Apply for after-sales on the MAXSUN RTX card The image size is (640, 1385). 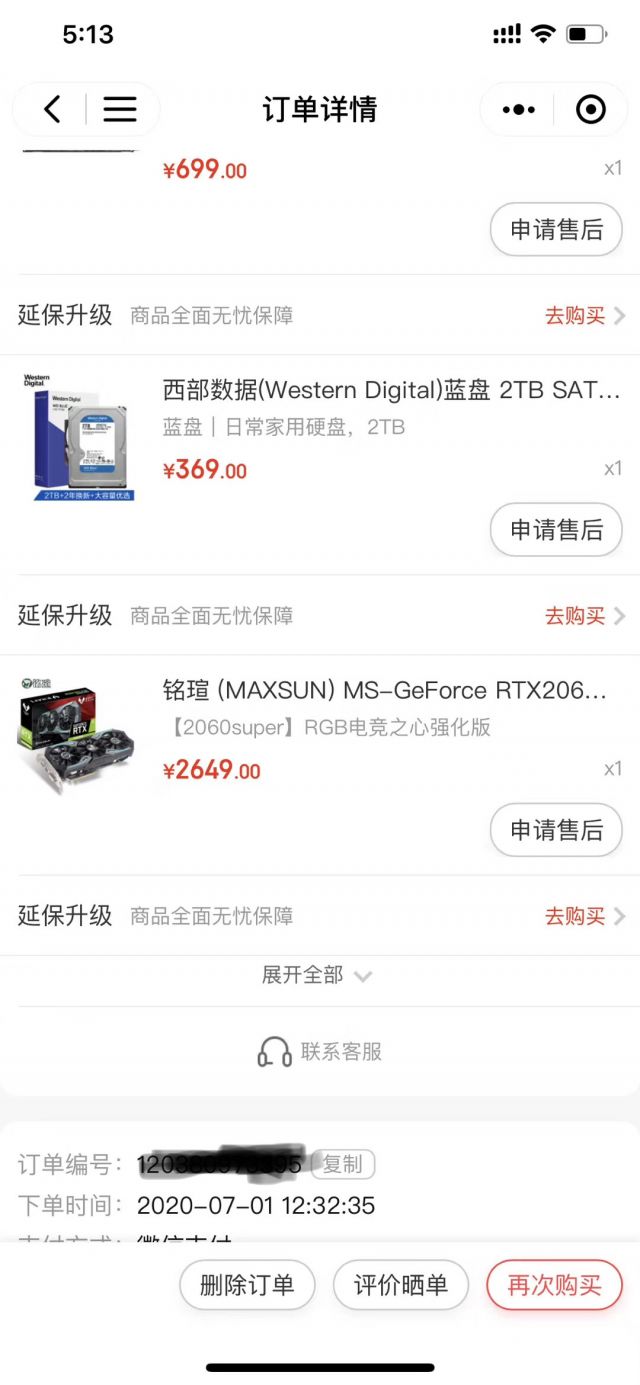(556, 830)
